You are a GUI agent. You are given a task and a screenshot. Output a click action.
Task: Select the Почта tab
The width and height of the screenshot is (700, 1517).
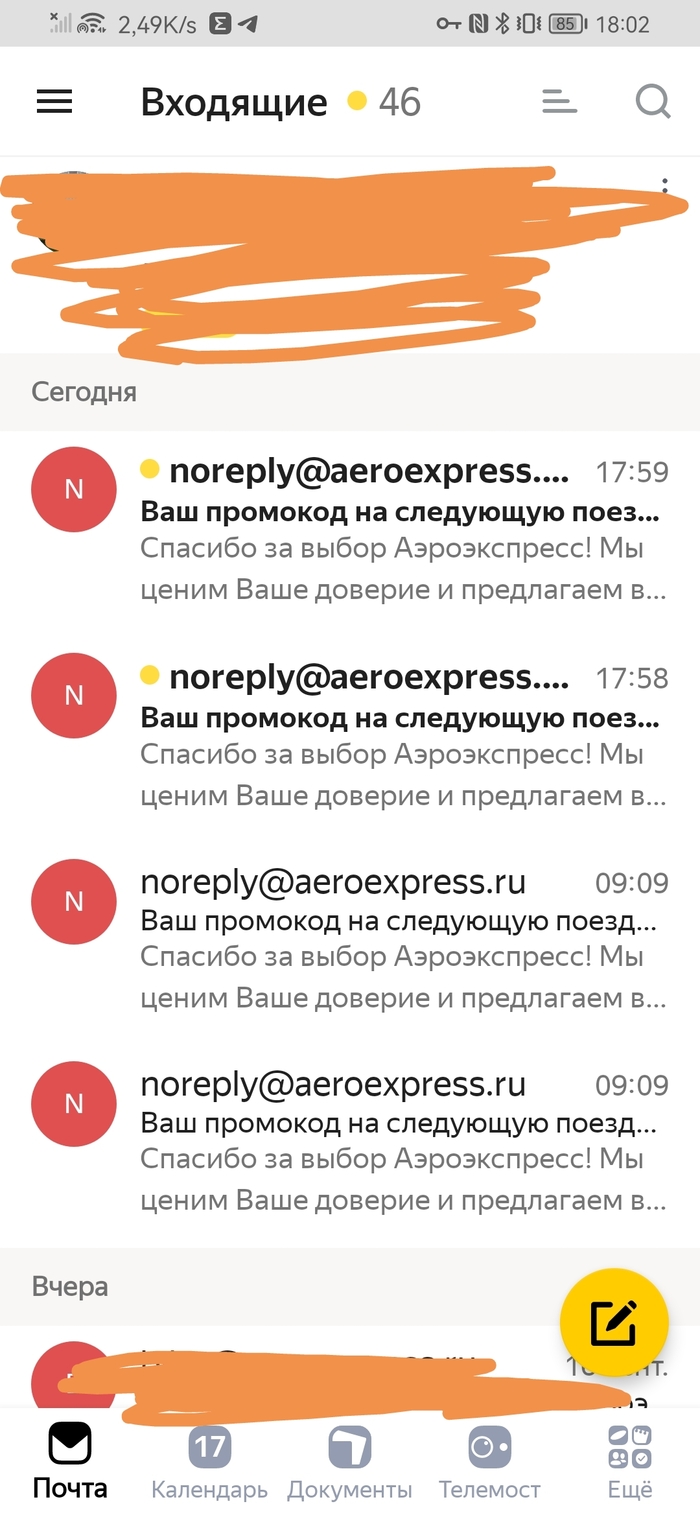[x=70, y=1460]
